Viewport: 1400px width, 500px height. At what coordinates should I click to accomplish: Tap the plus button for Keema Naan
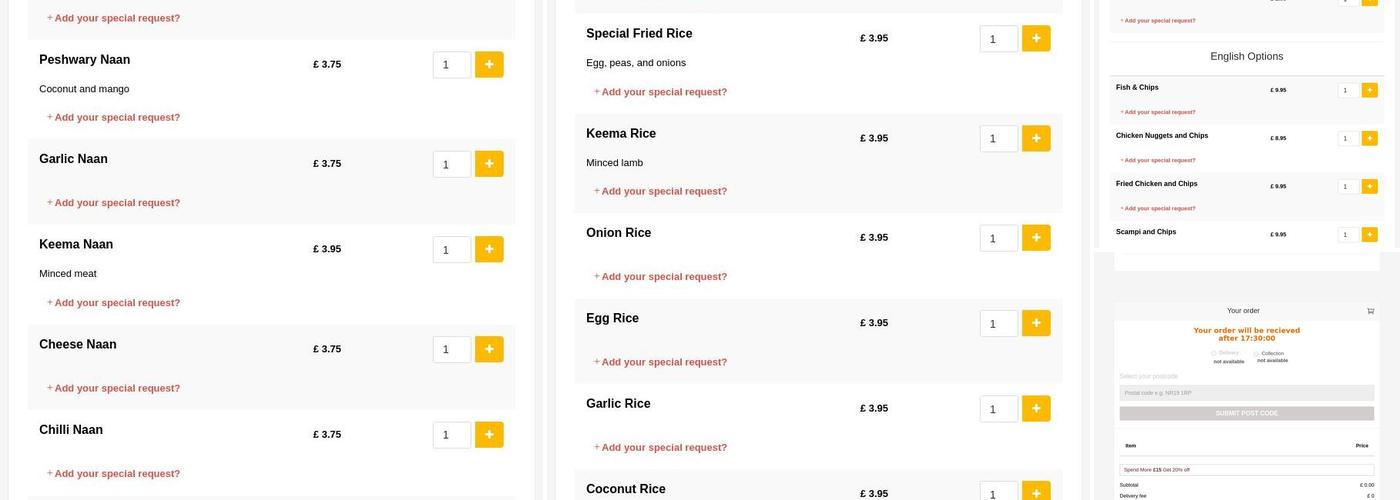(489, 249)
